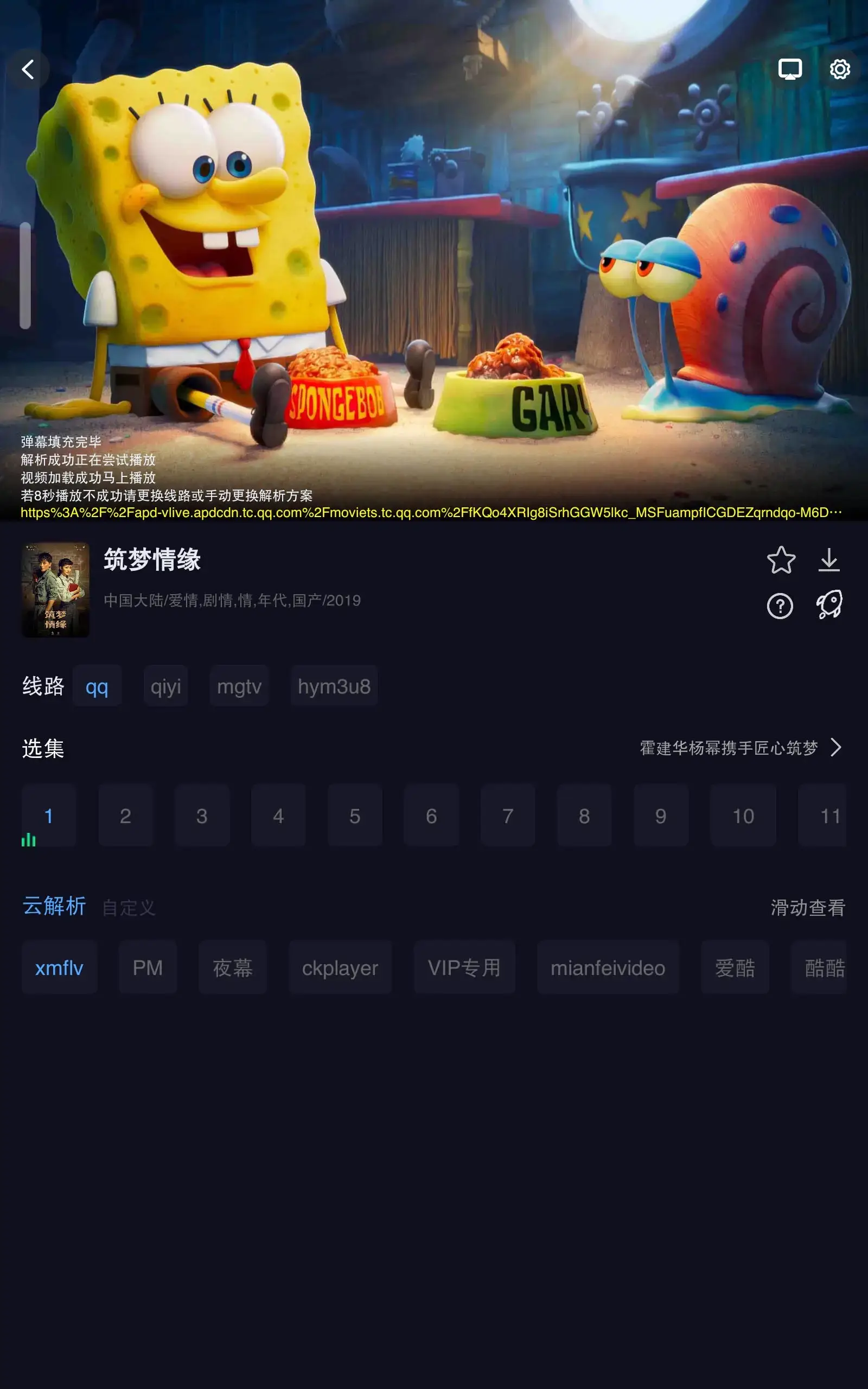Switch to the 自定义 parsing tab
The image size is (868, 1389).
tap(129, 907)
